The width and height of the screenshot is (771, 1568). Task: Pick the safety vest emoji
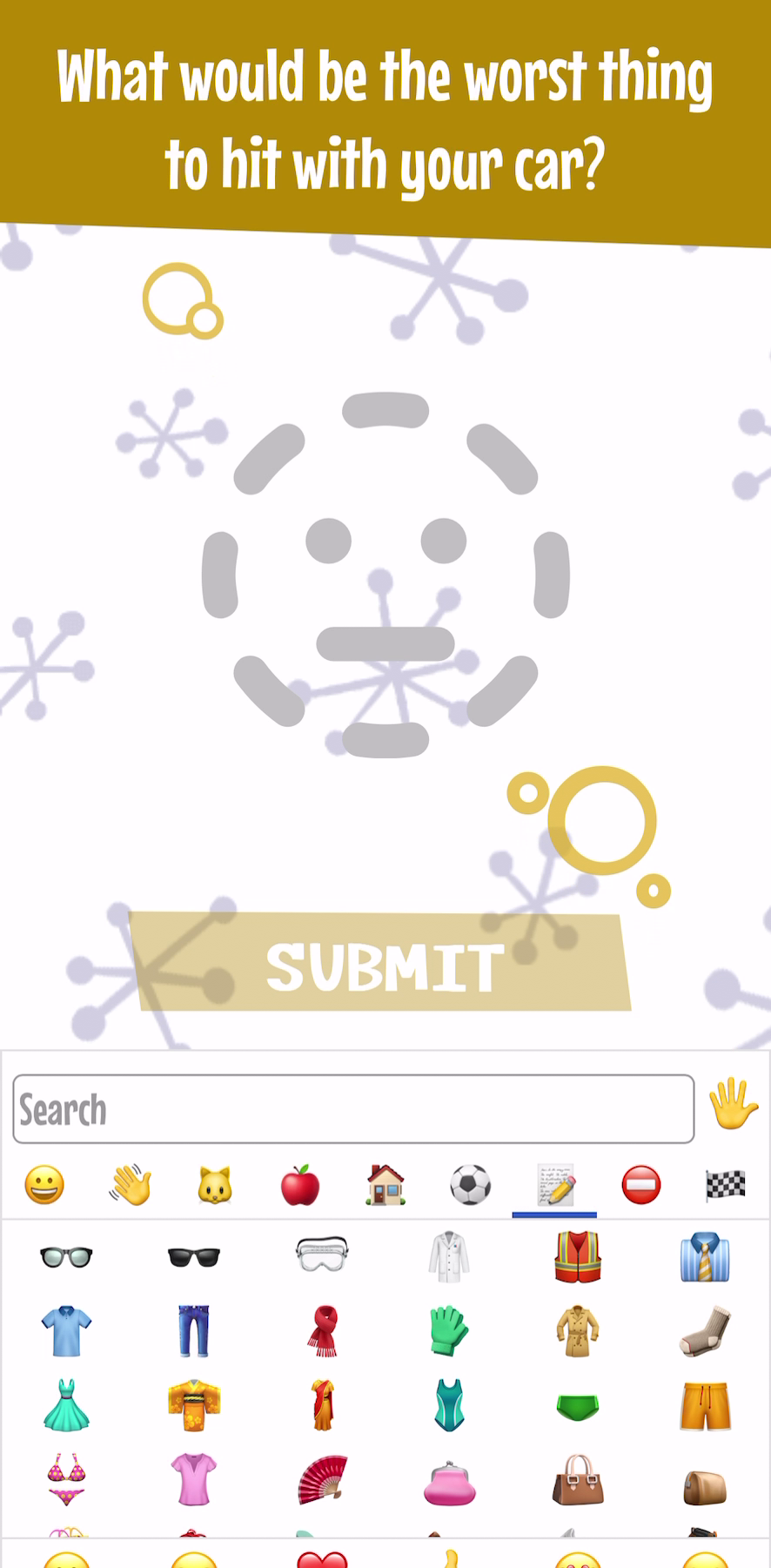point(578,1256)
